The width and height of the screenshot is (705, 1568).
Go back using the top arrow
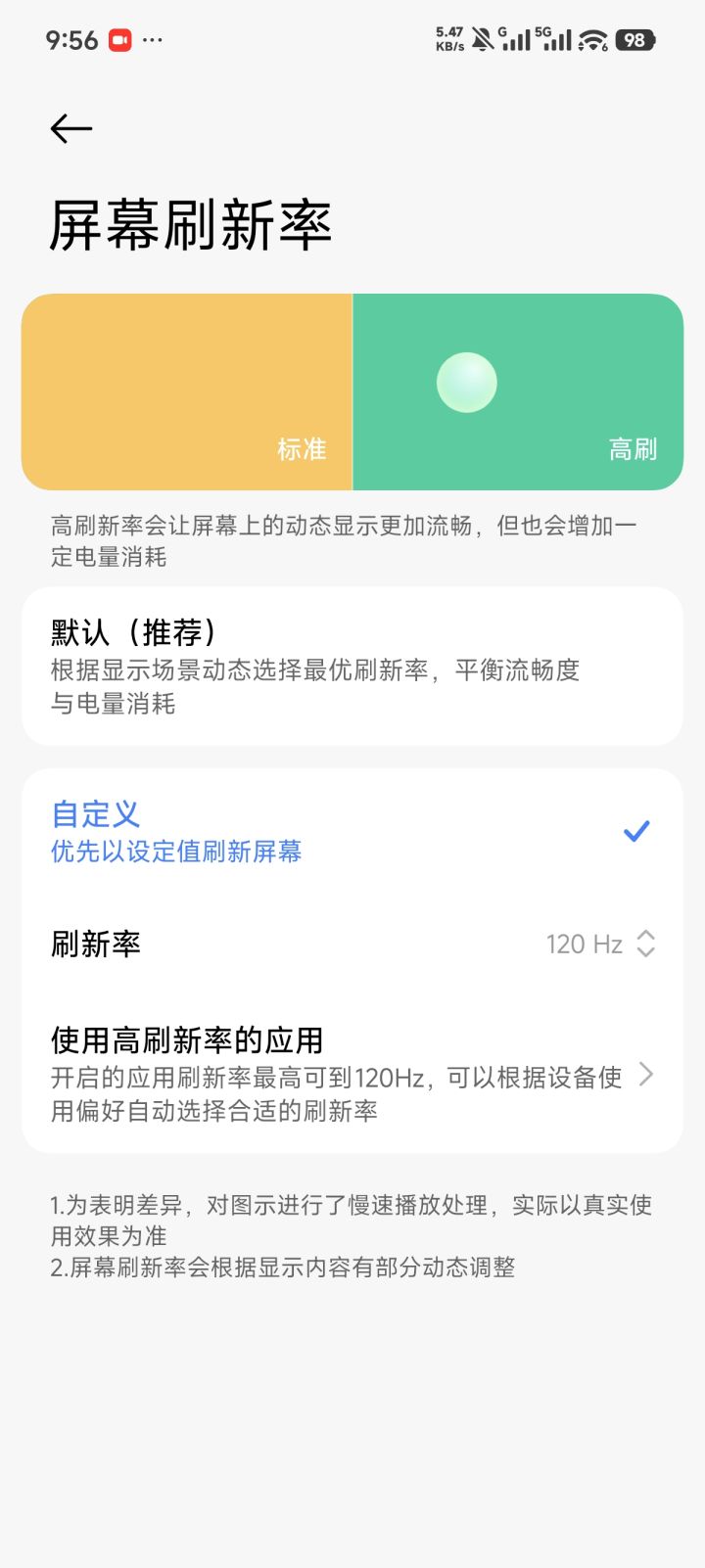[70, 128]
